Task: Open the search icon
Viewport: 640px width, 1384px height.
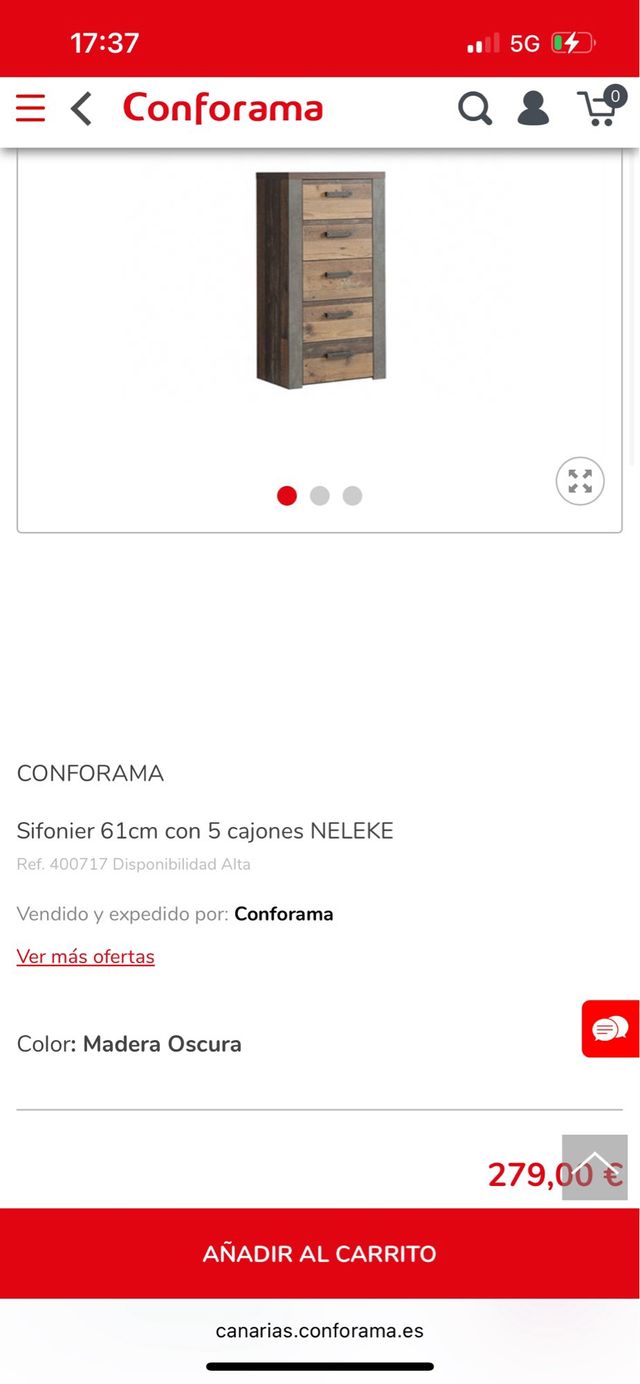Action: (x=475, y=108)
